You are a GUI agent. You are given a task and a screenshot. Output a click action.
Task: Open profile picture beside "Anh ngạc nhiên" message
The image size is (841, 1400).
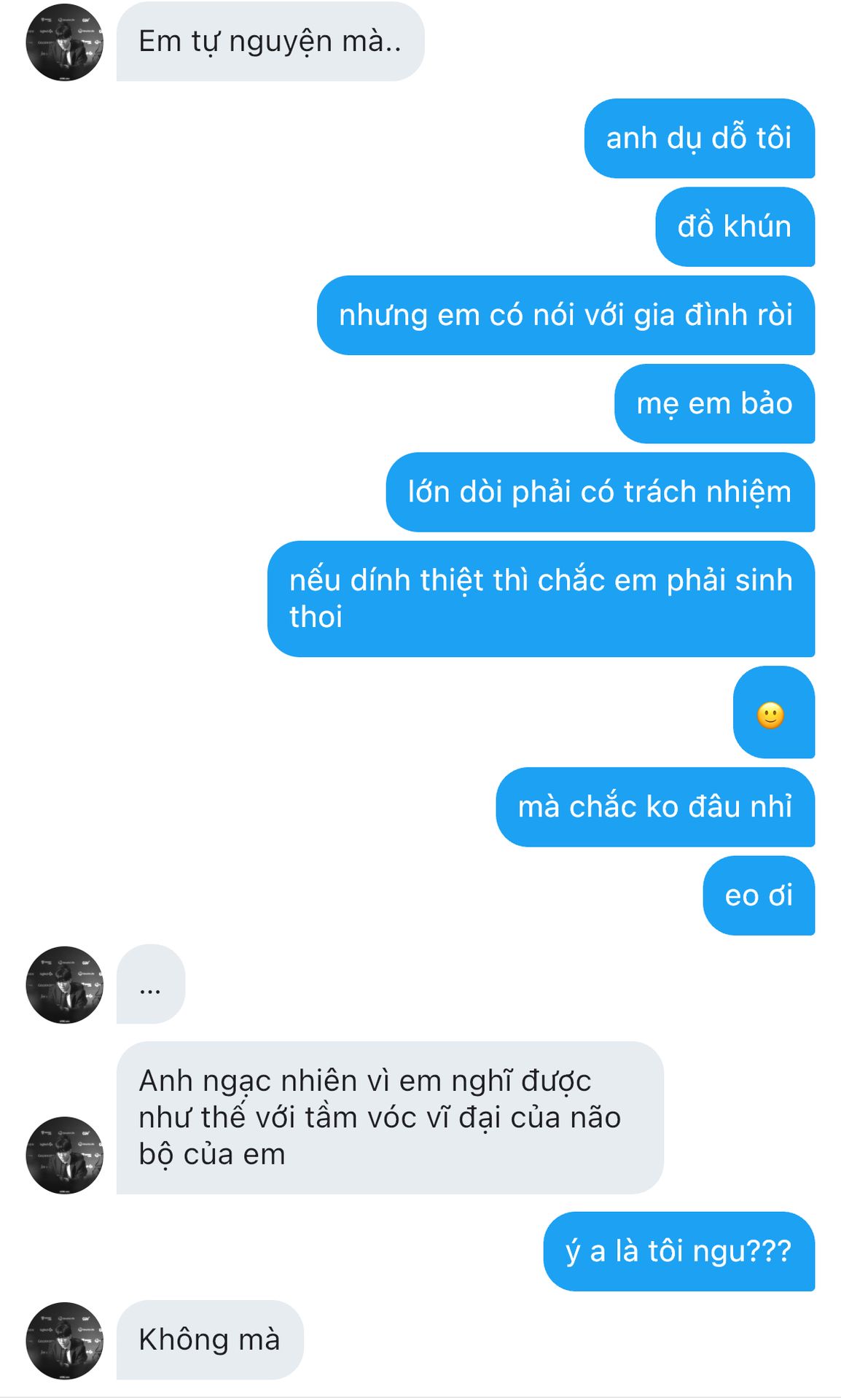(x=64, y=1155)
